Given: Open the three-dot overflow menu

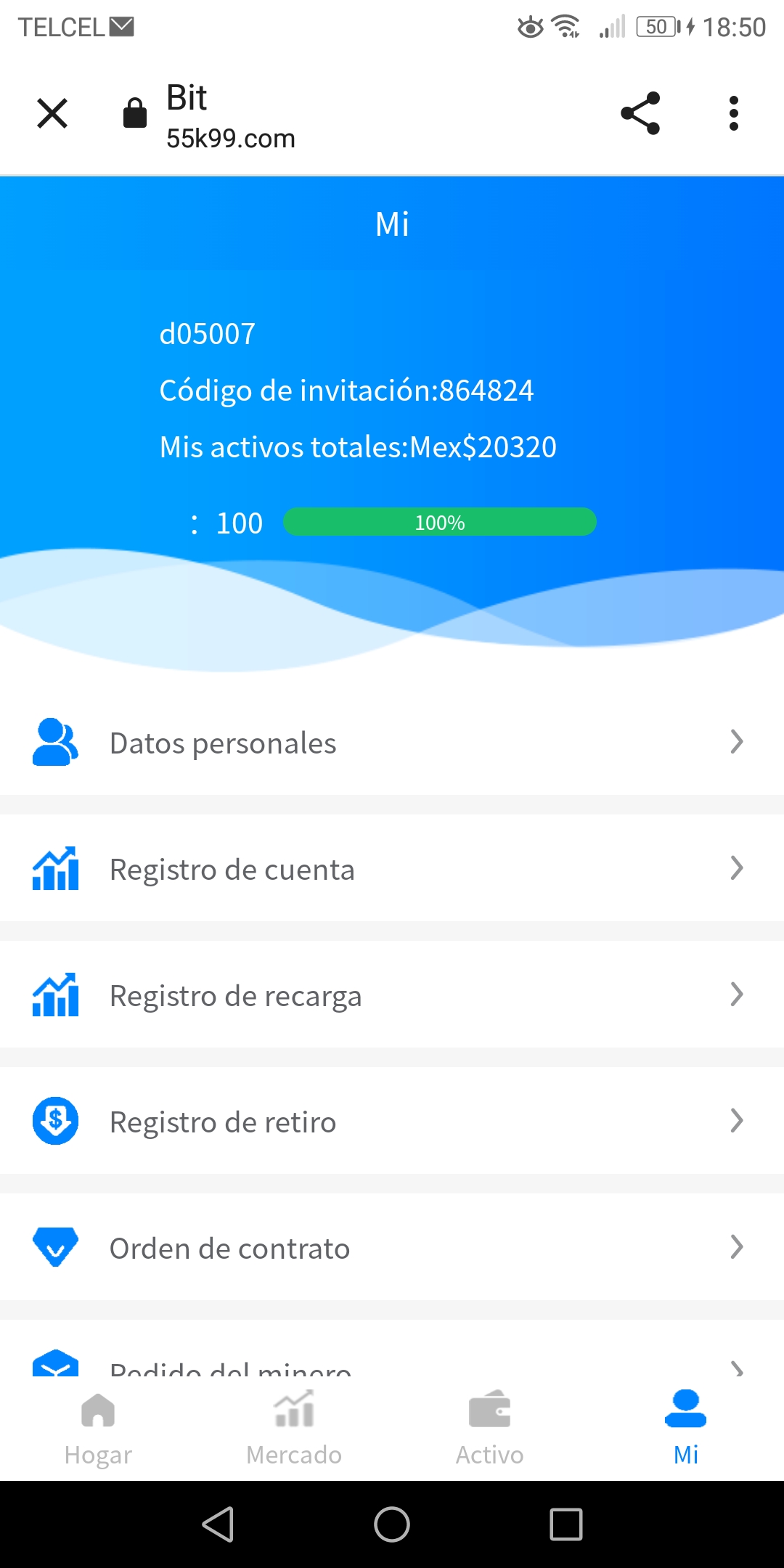Looking at the screenshot, I should 734,113.
